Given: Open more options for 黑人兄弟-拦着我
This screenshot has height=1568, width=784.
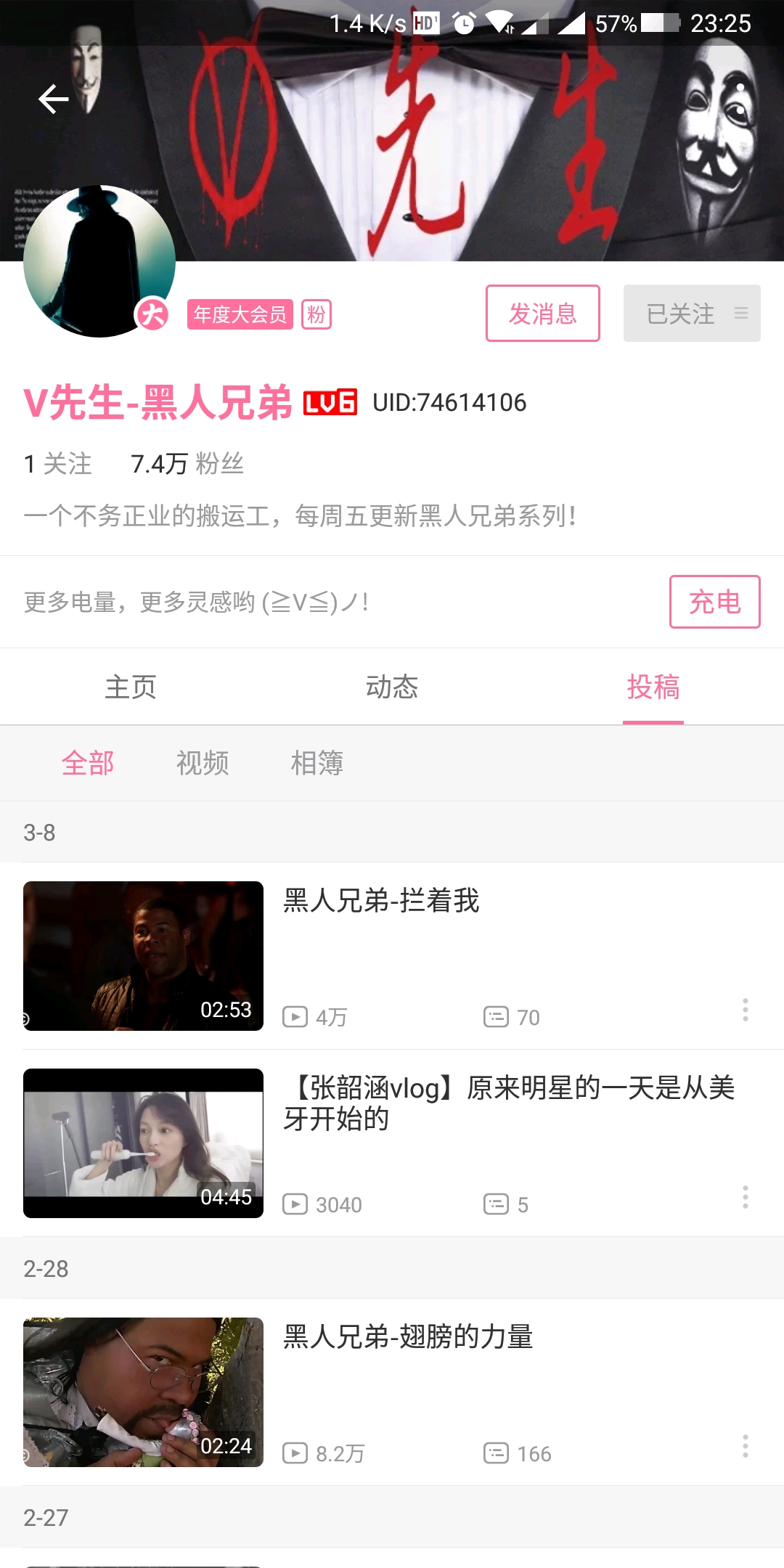Looking at the screenshot, I should click(745, 1010).
